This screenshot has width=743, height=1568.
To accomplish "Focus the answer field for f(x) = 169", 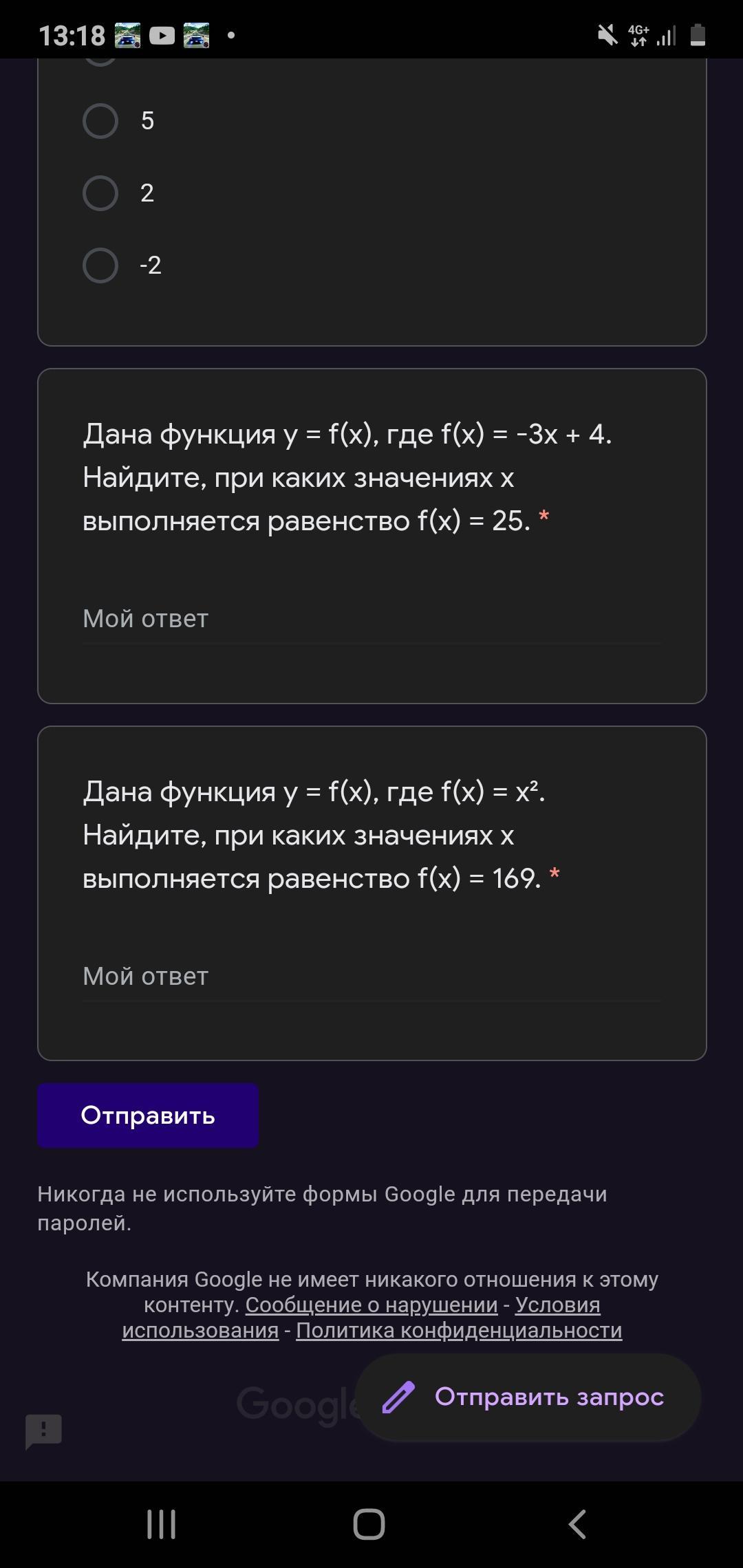I will 371,977.
